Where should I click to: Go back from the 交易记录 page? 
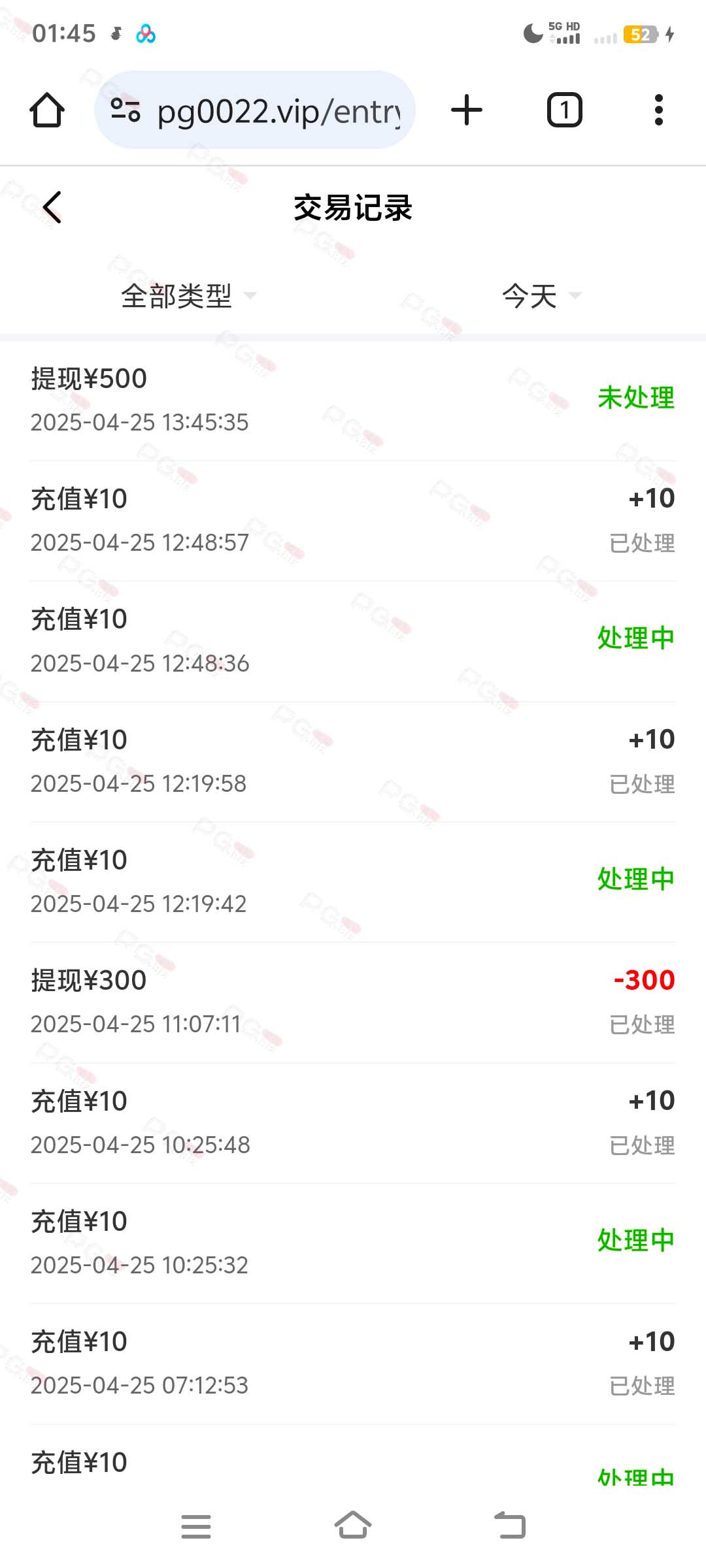pos(52,208)
